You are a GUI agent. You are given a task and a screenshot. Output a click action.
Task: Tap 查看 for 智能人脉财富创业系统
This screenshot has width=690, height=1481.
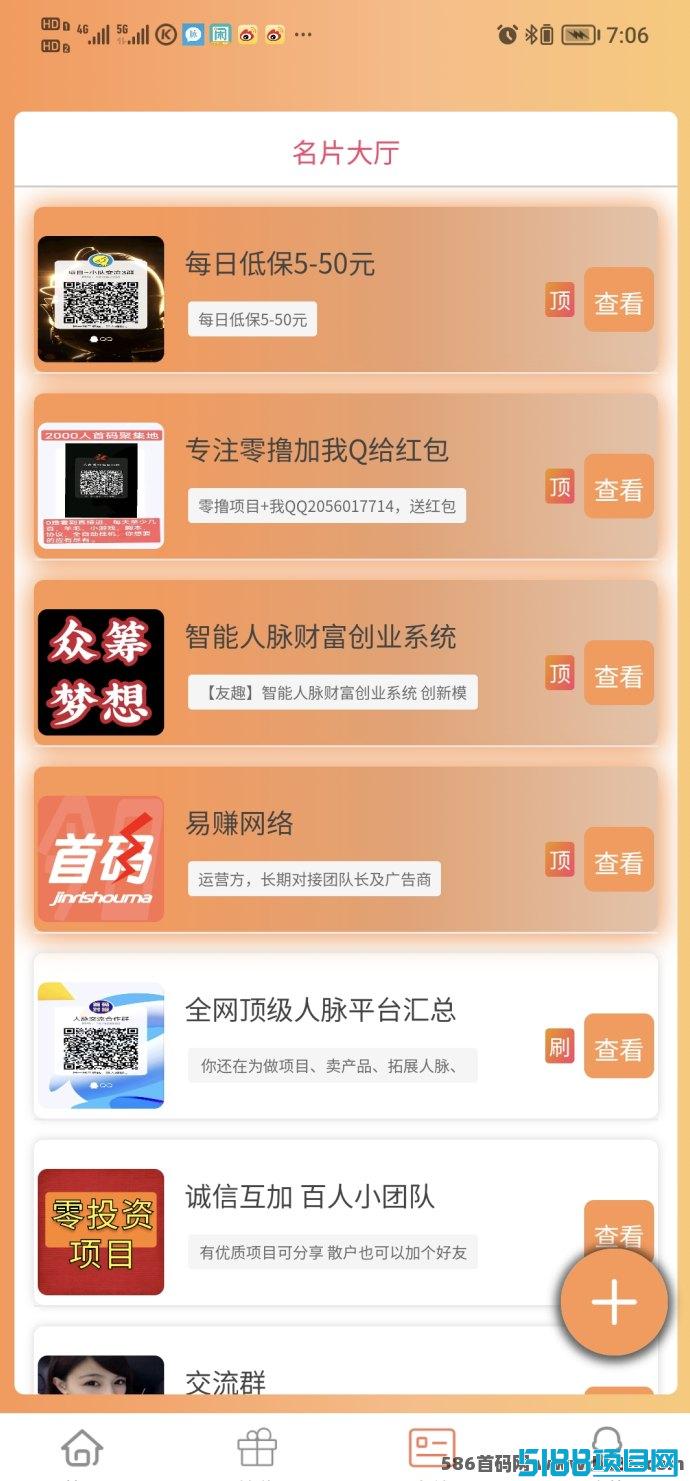pyautogui.click(x=619, y=673)
